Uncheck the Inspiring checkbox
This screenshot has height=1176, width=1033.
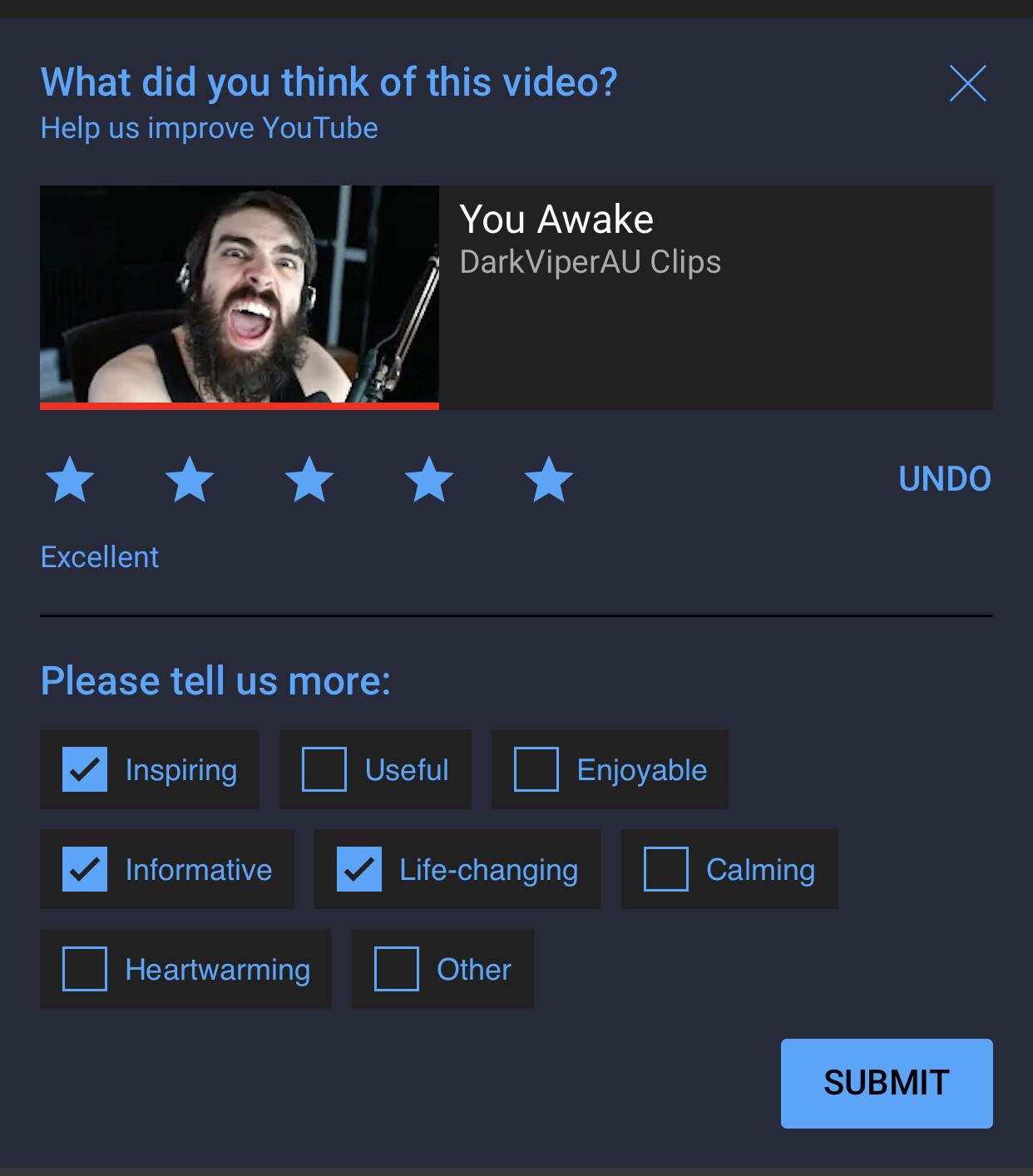[x=85, y=769]
